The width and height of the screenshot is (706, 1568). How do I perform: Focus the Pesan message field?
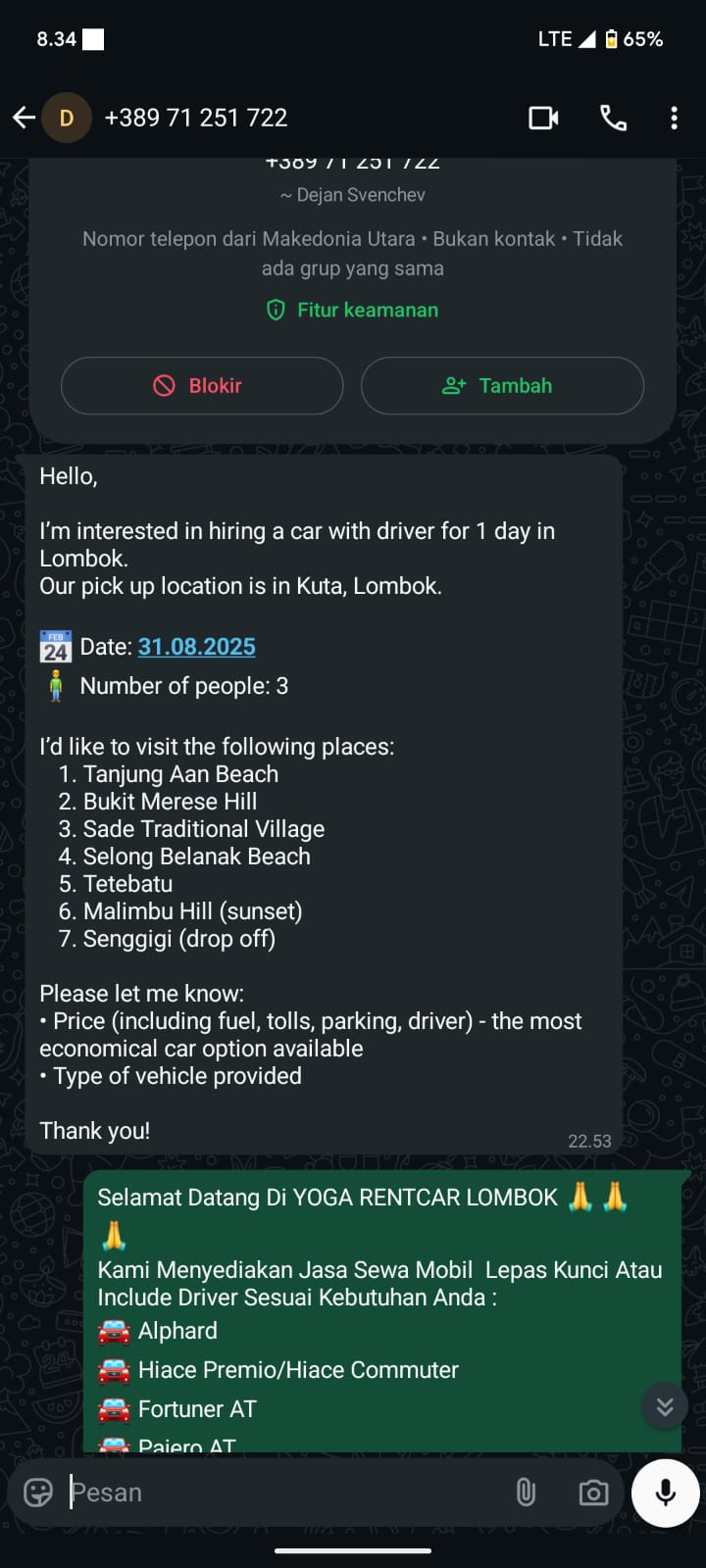pos(284,1493)
